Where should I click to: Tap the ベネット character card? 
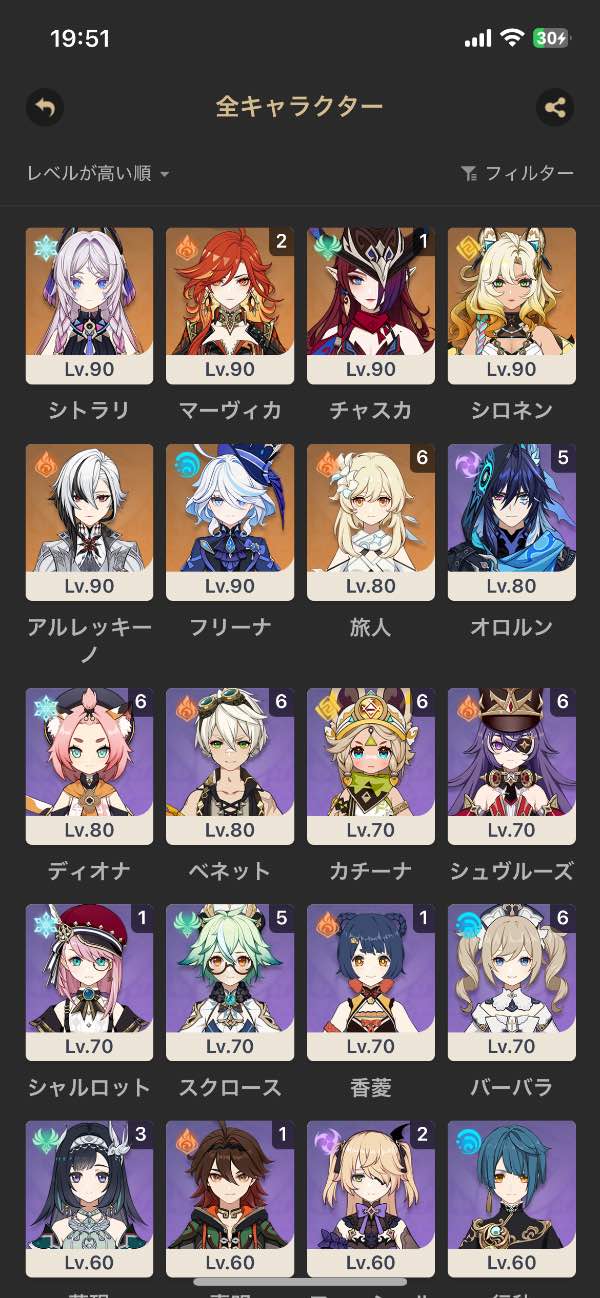pyautogui.click(x=230, y=766)
